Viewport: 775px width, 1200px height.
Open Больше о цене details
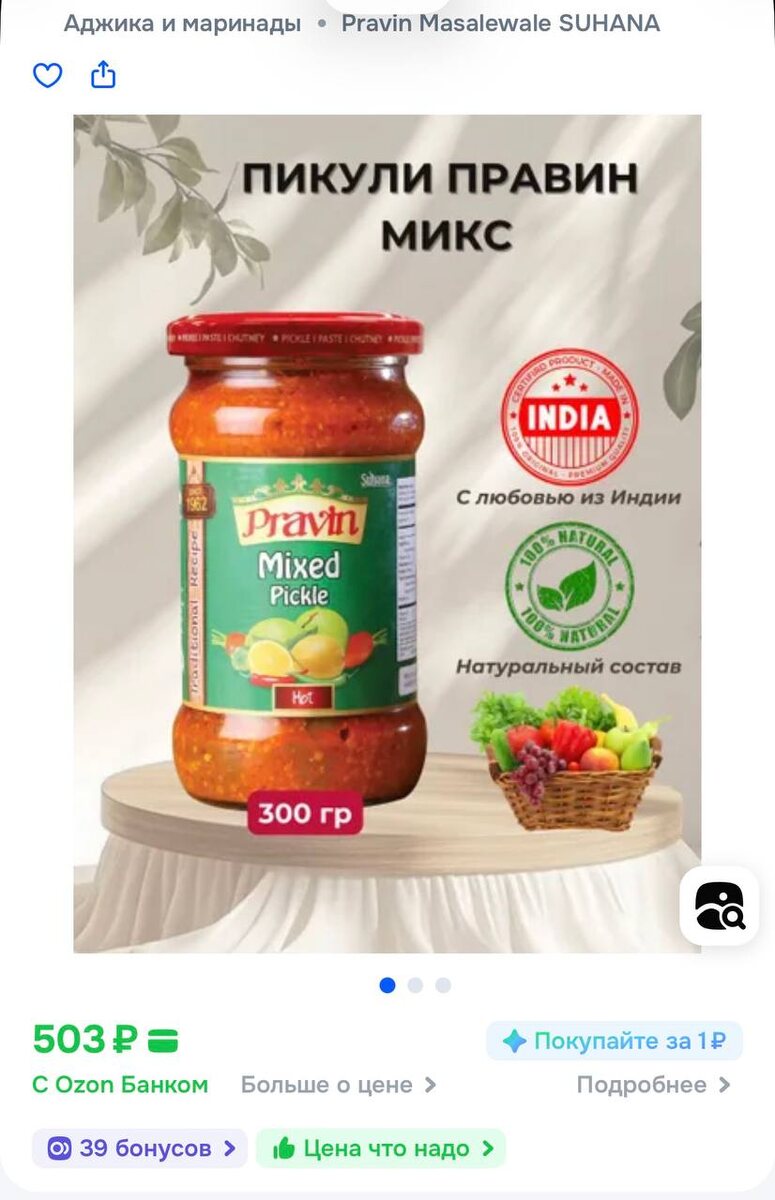338,1085
